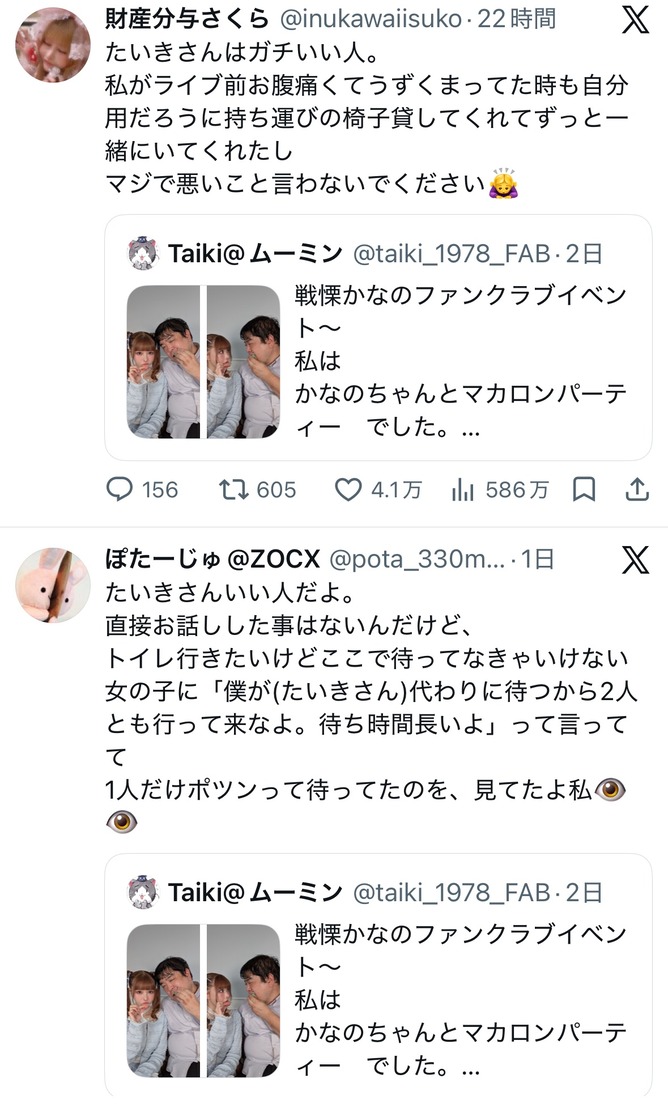The height and width of the screenshot is (1104, 668).
Task: Bookmark 財産分与さくら's post
Action: [x=584, y=489]
